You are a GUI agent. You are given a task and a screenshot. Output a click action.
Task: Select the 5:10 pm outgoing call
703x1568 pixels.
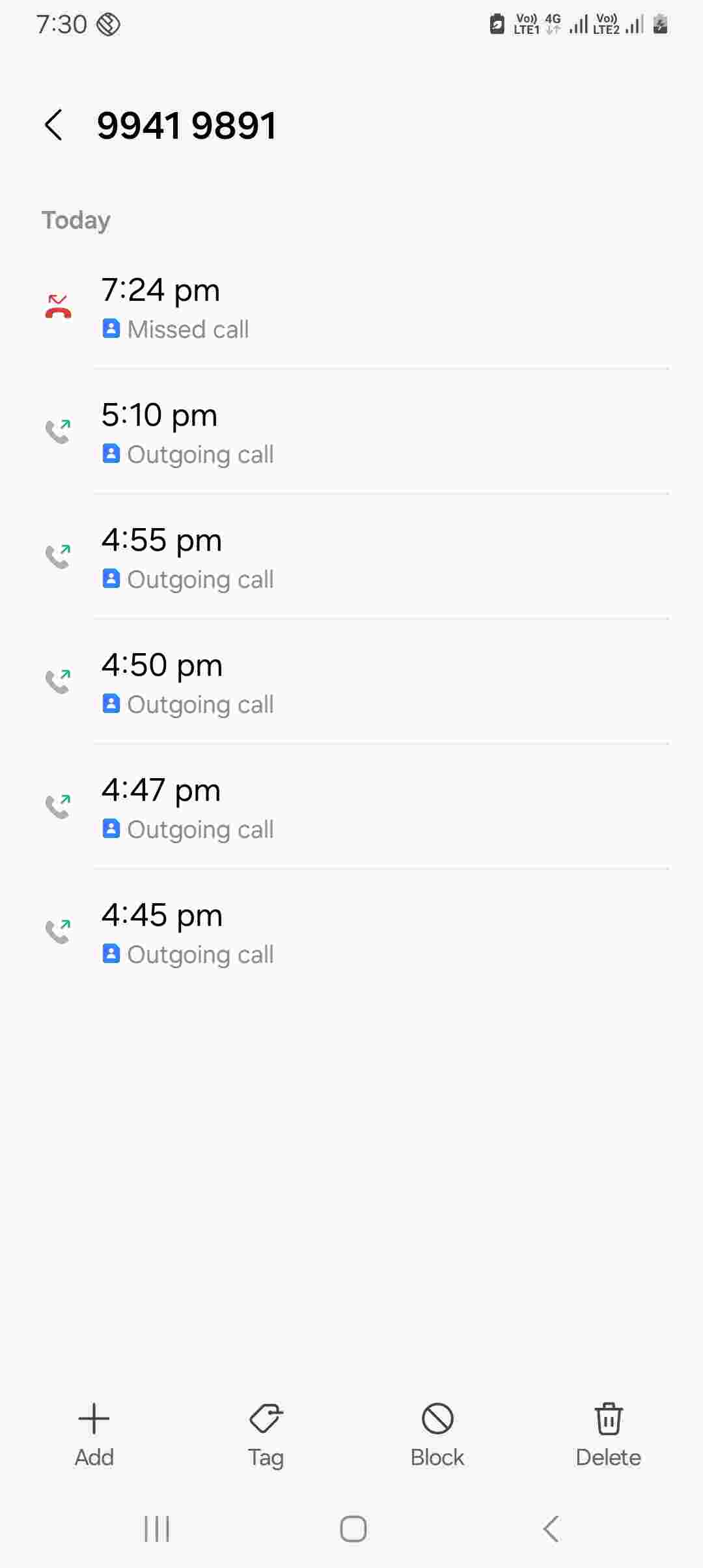coord(351,432)
